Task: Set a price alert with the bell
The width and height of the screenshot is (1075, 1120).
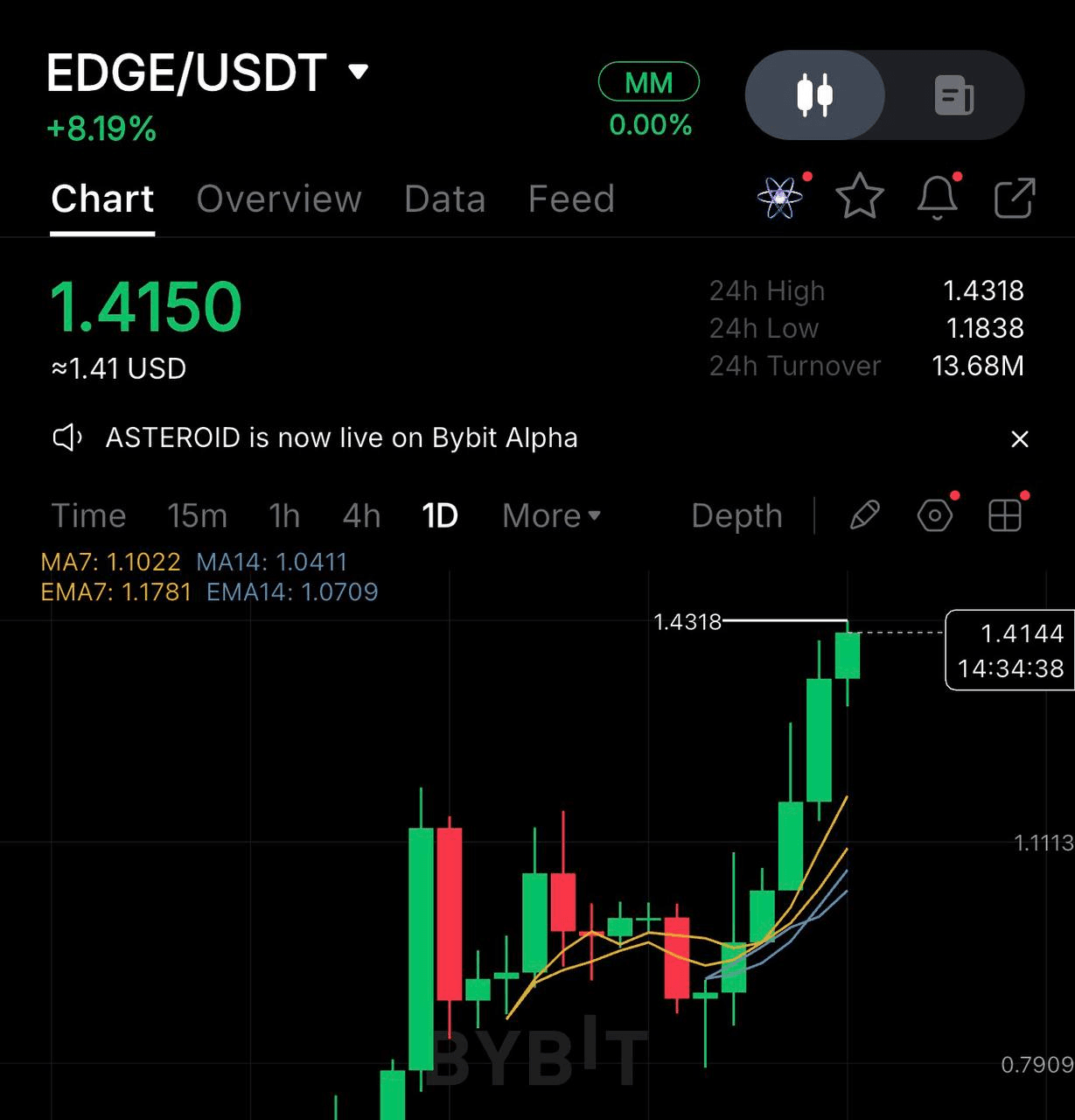Action: 937,197
